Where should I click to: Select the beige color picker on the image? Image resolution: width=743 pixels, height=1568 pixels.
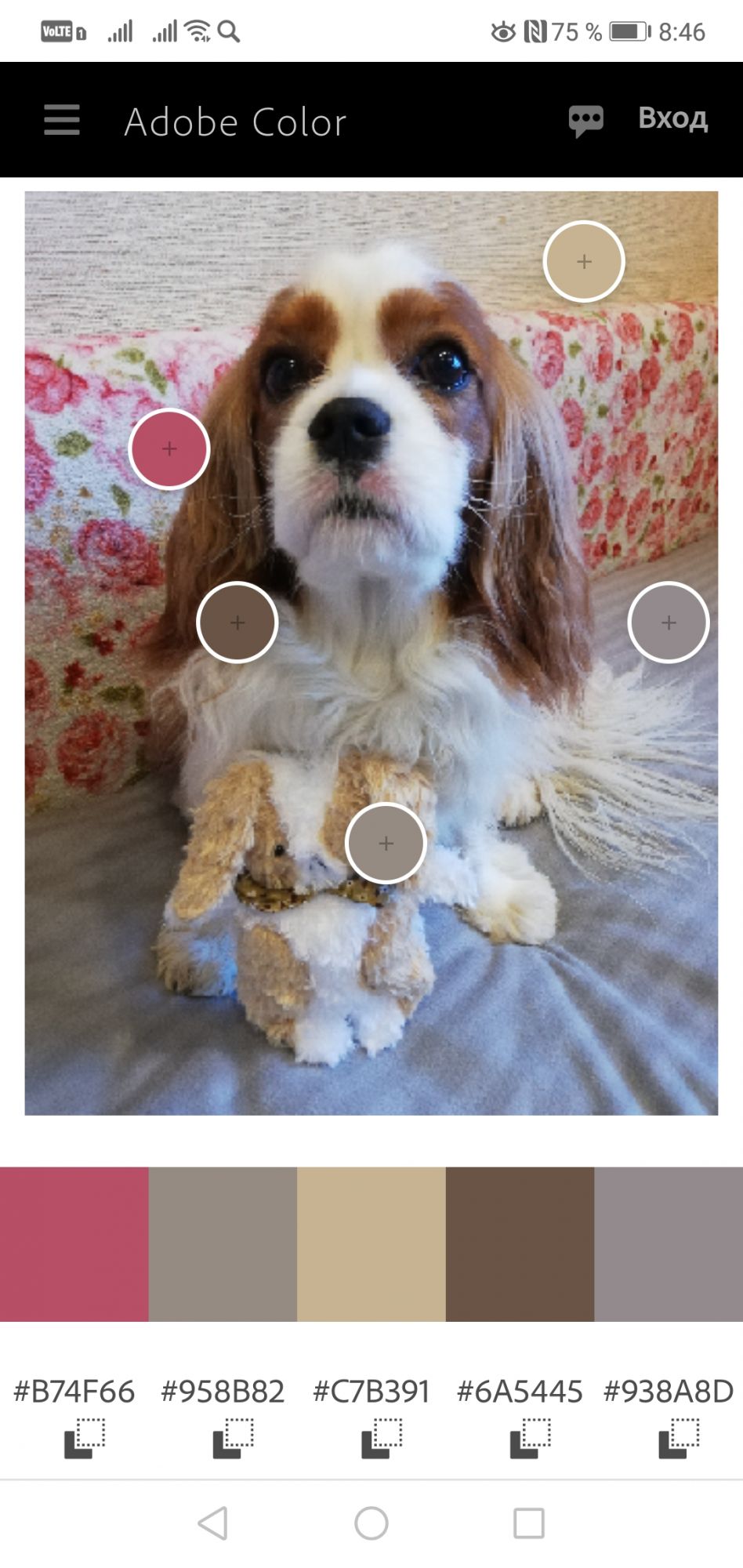(584, 262)
